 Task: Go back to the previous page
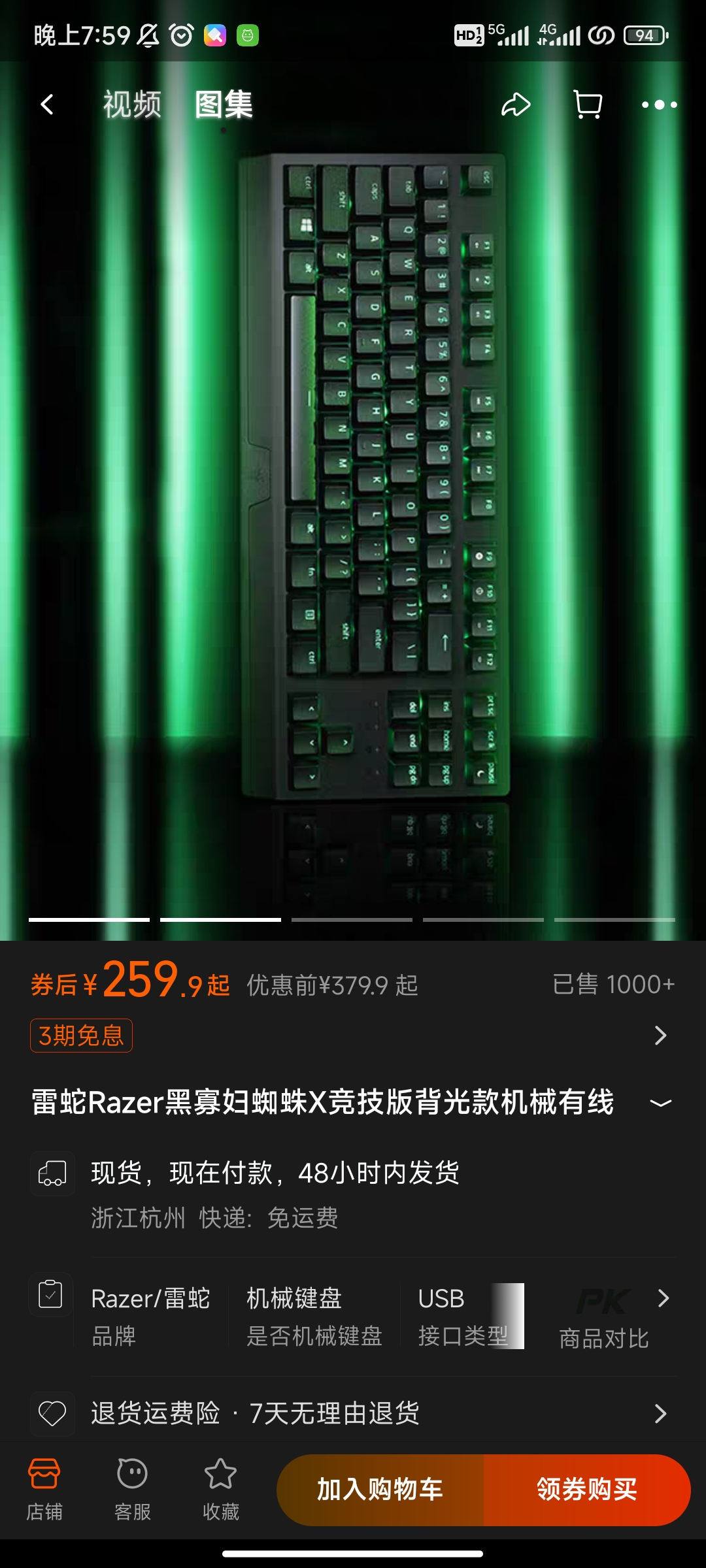pos(47,105)
